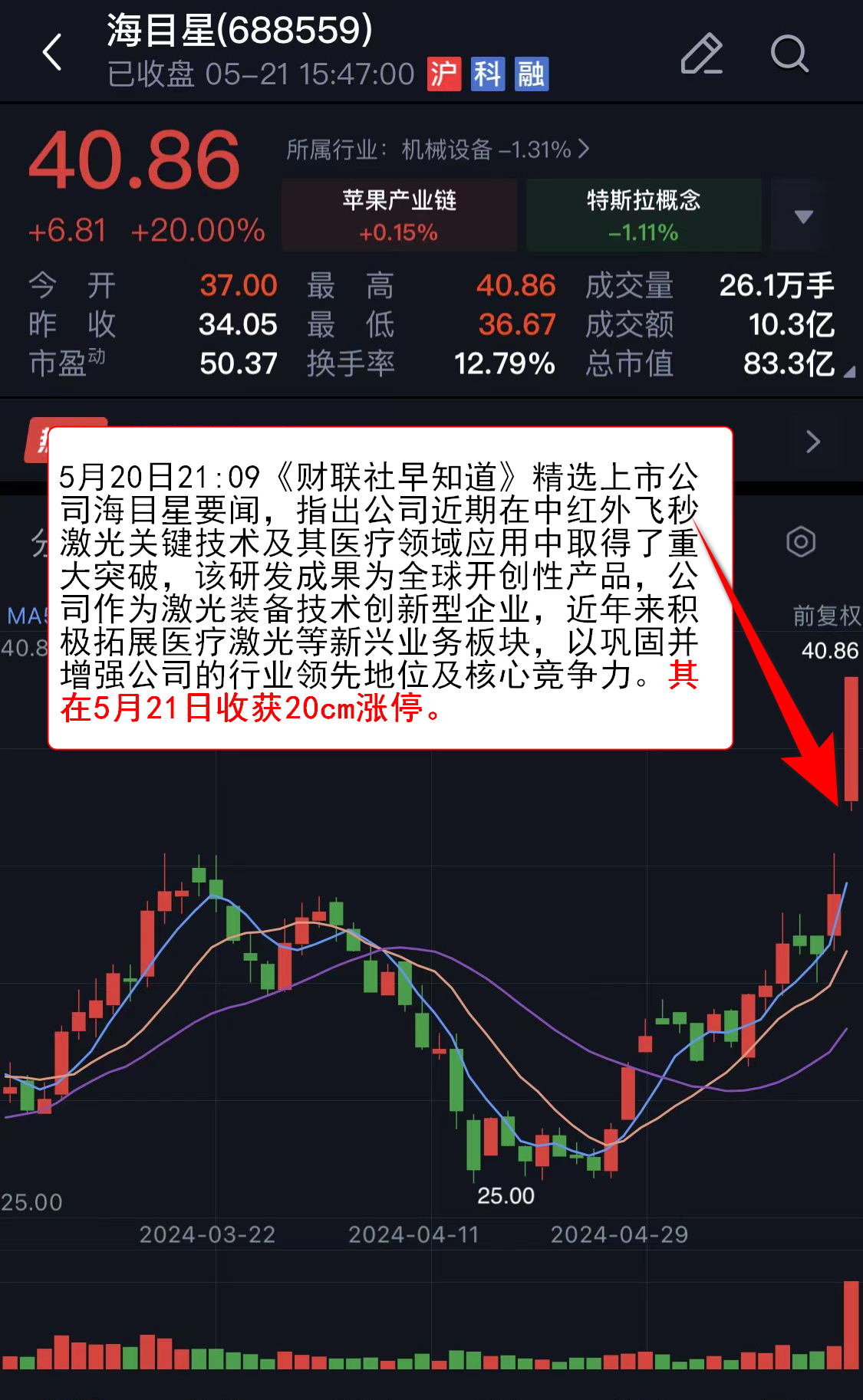Open stock search magnifier
The height and width of the screenshot is (1400, 863).
click(789, 54)
